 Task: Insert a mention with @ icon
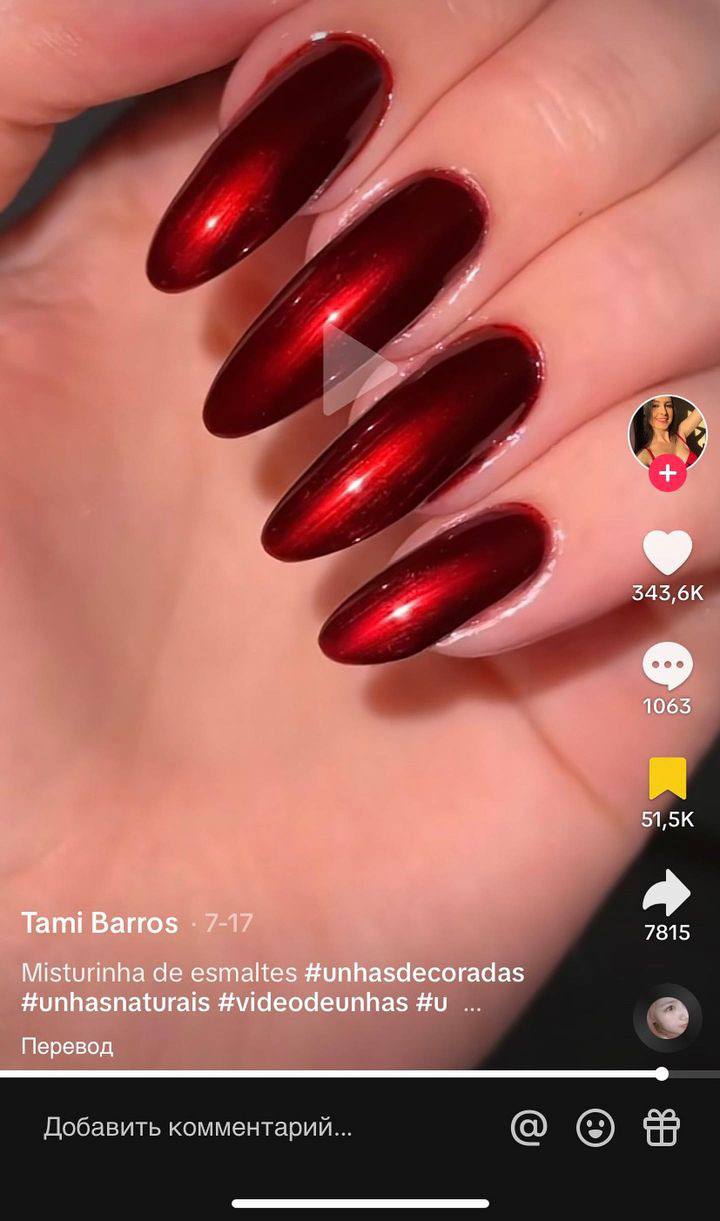coord(529,1128)
